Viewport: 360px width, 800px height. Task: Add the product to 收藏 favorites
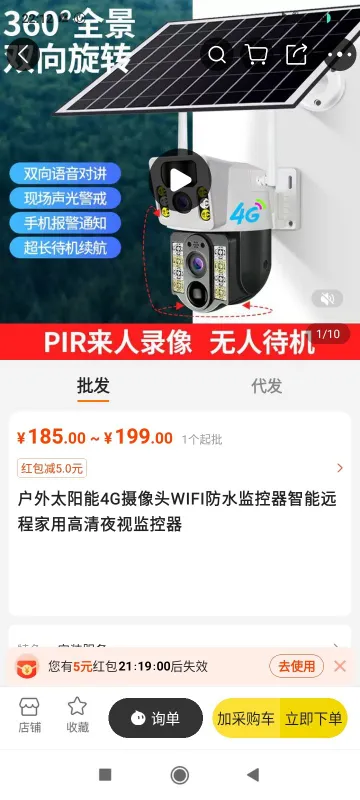click(x=78, y=716)
